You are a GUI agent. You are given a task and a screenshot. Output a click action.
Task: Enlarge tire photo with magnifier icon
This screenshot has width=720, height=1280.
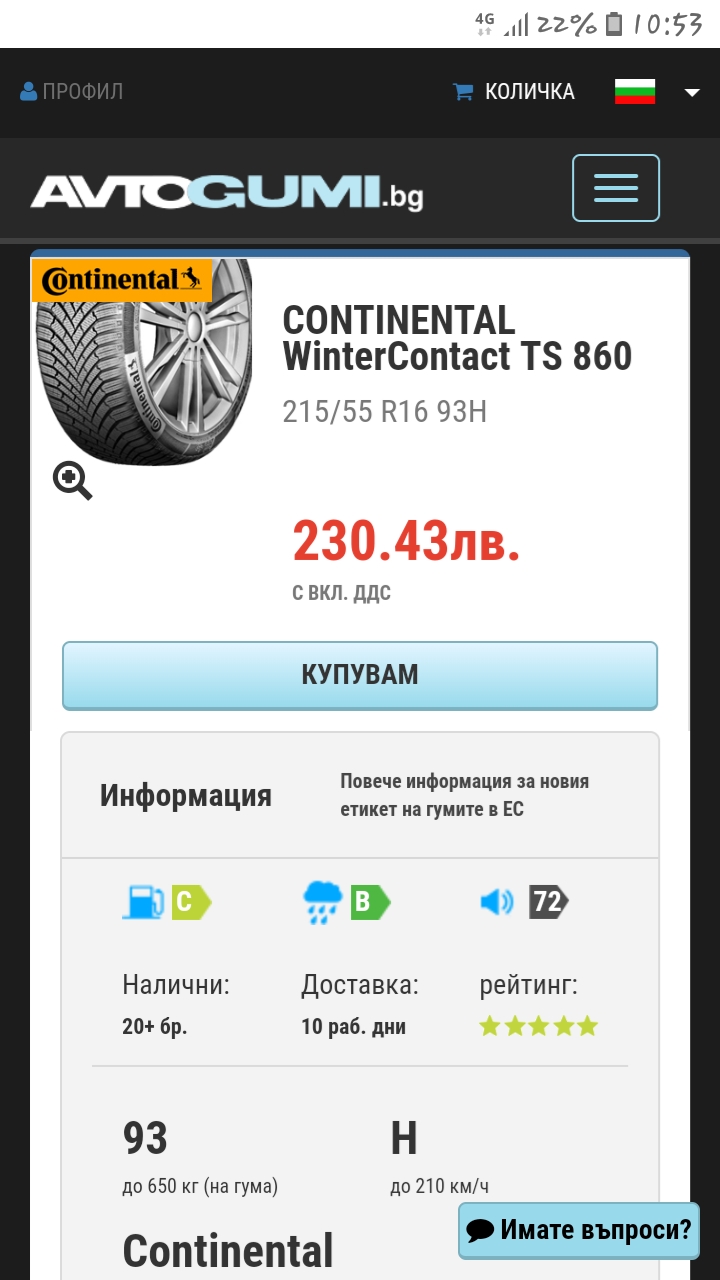[x=73, y=481]
